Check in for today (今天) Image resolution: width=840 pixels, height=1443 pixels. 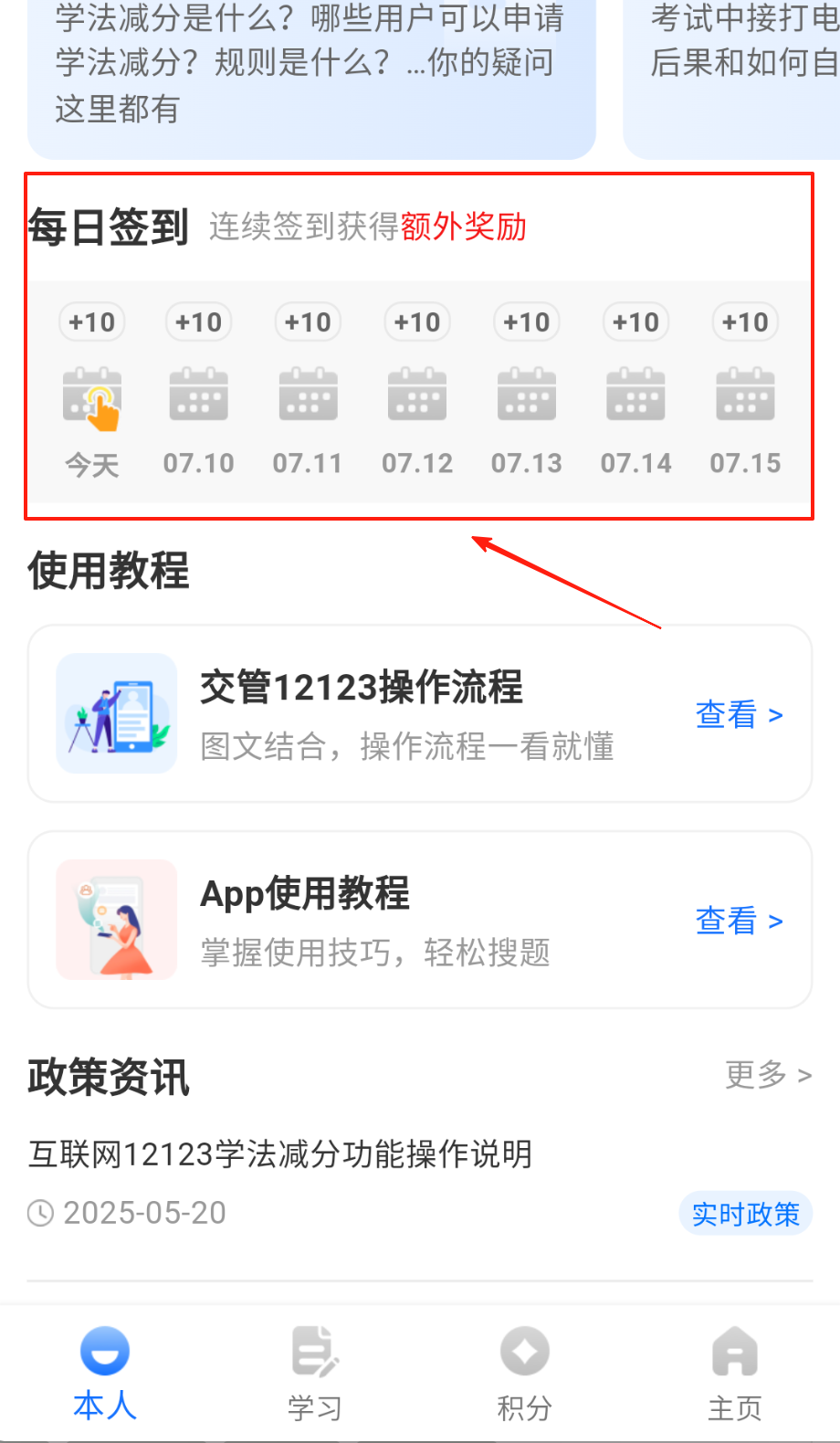[91, 398]
